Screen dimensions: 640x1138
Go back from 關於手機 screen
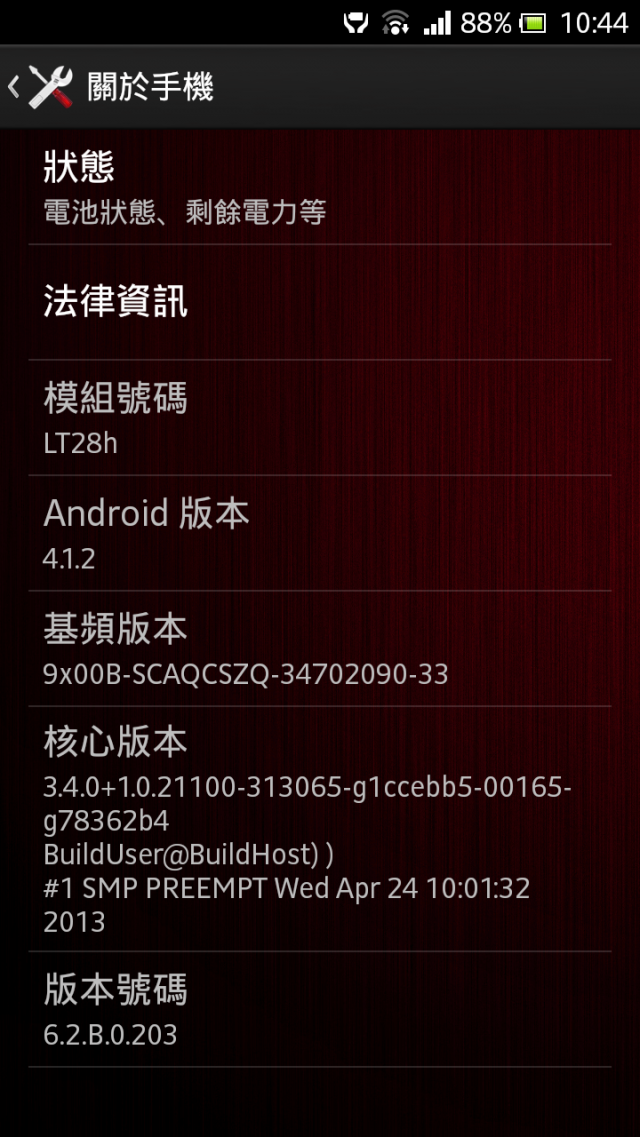pyautogui.click(x=40, y=87)
